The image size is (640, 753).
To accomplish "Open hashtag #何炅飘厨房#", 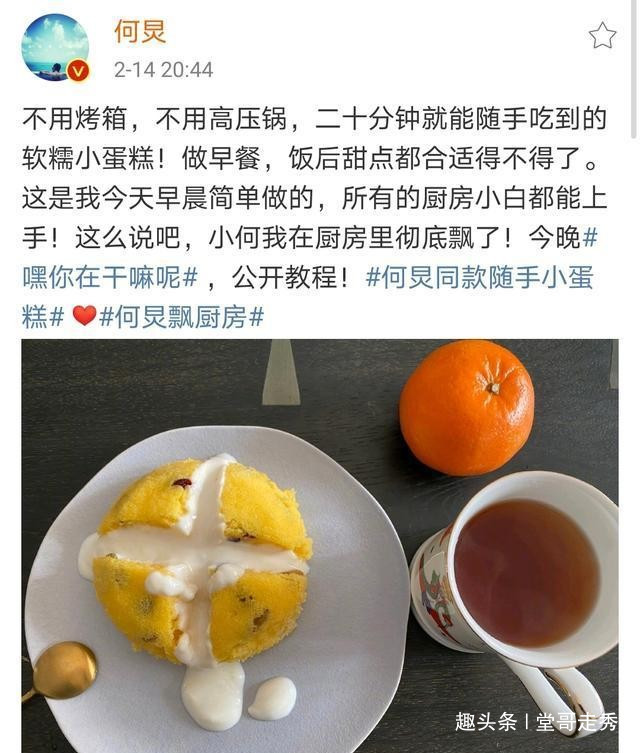I will pos(181,317).
